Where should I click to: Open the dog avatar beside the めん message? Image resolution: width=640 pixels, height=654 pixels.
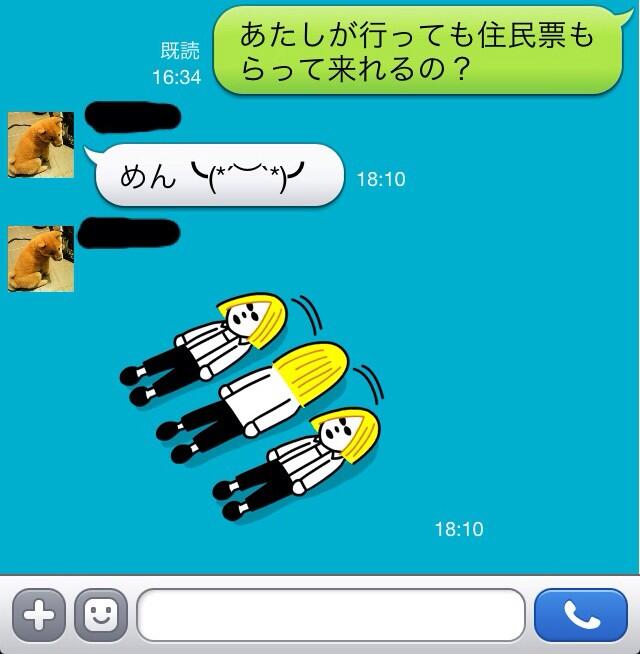41,145
